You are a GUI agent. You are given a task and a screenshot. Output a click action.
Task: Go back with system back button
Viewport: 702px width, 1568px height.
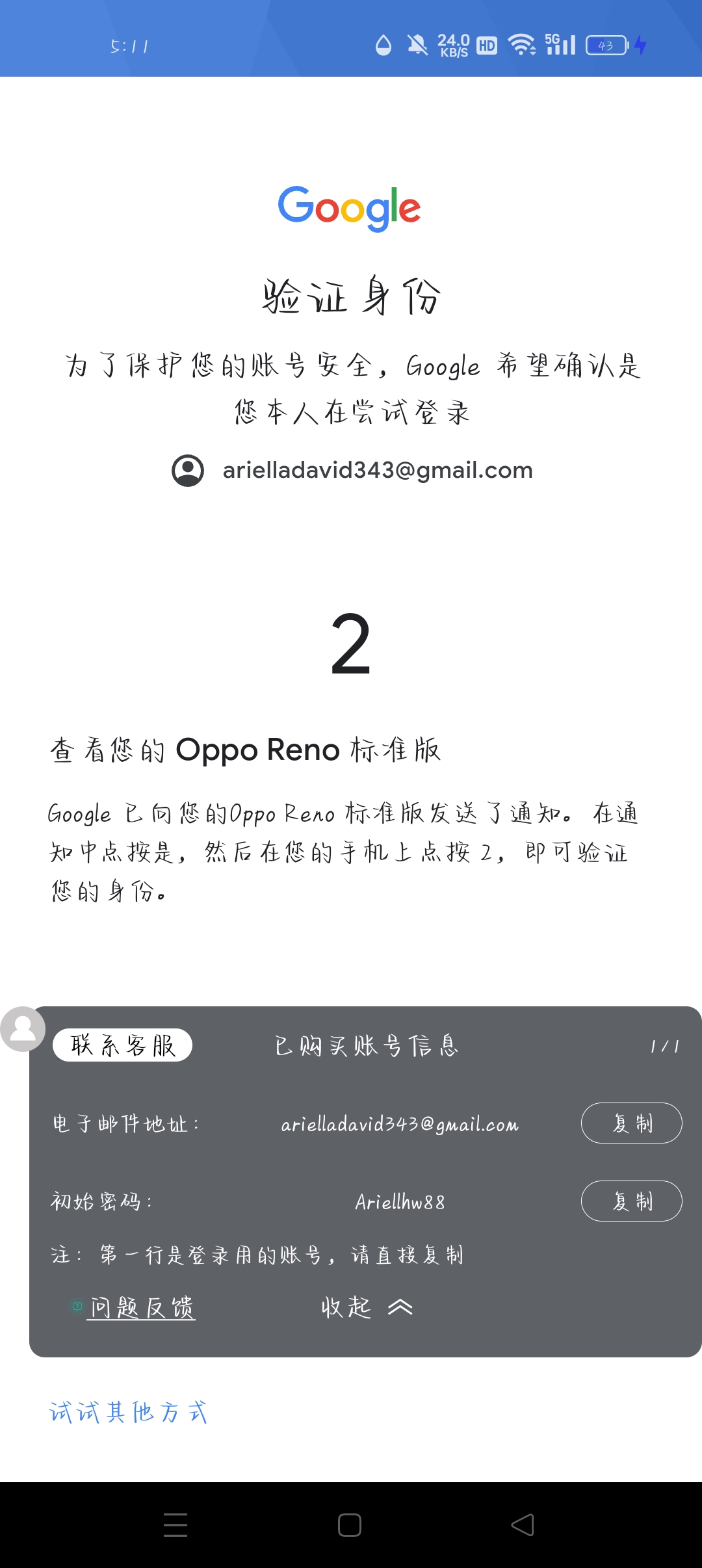523,1524
